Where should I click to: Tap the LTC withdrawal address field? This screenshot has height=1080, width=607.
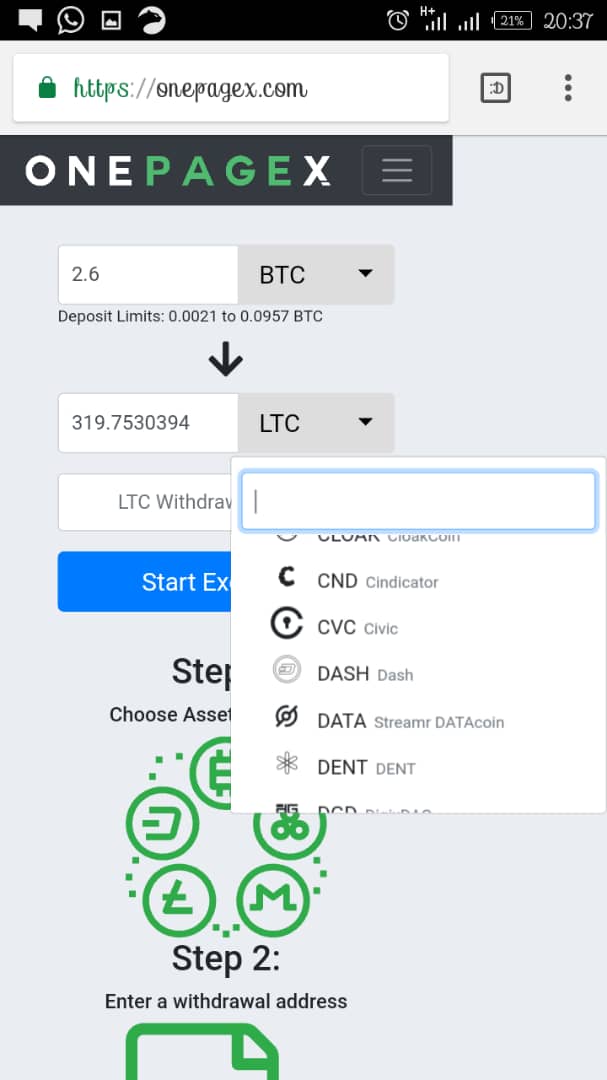(x=145, y=502)
